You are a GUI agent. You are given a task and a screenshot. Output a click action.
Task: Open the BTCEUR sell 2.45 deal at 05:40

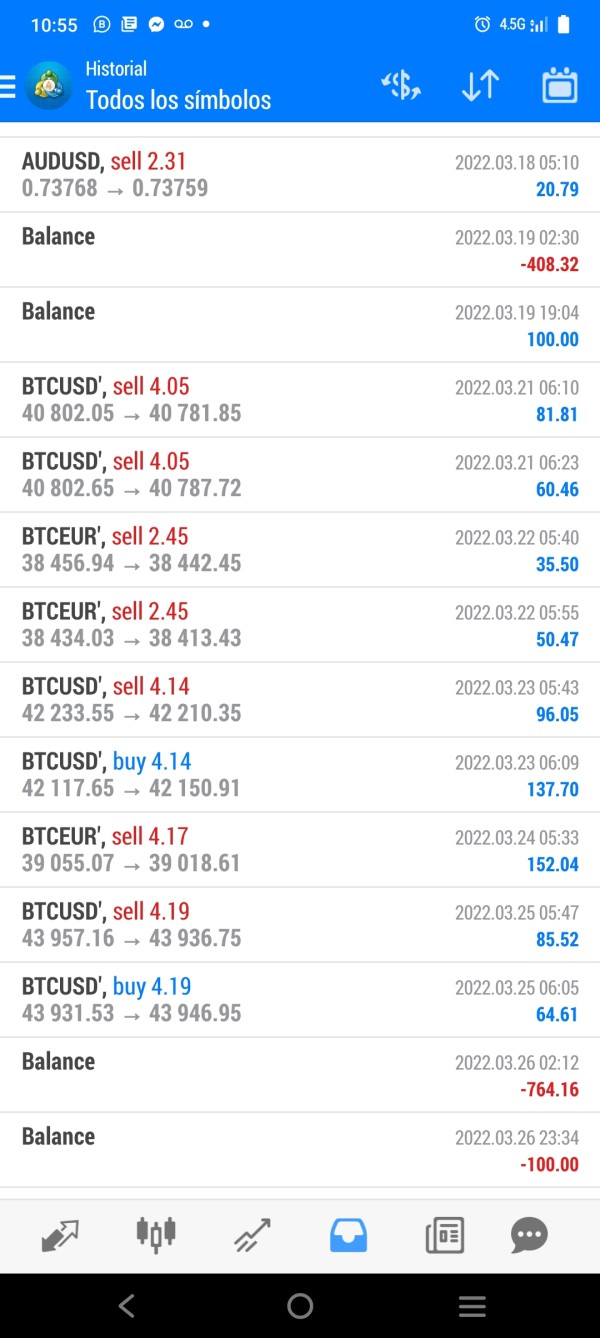pos(300,550)
